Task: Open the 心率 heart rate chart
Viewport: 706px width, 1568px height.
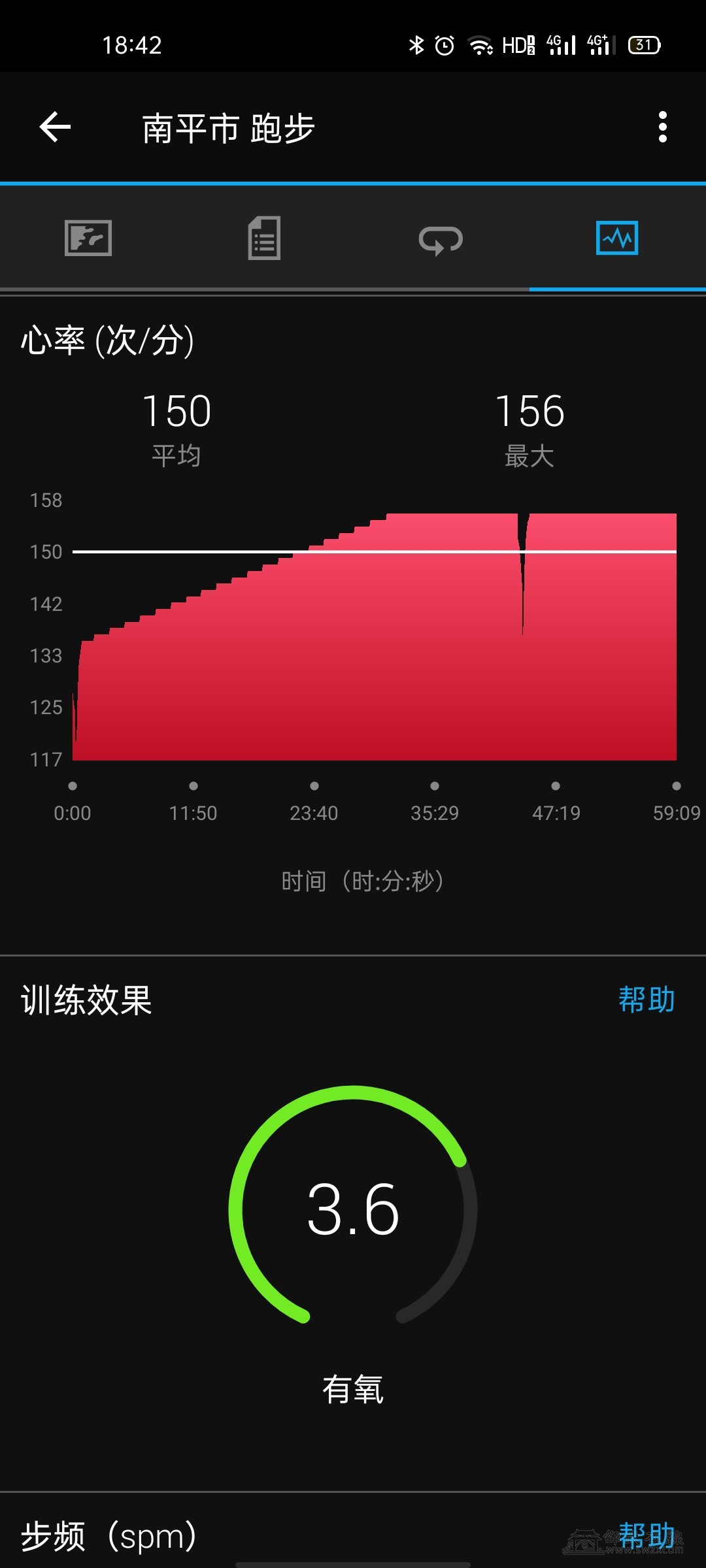Action: pos(374,637)
